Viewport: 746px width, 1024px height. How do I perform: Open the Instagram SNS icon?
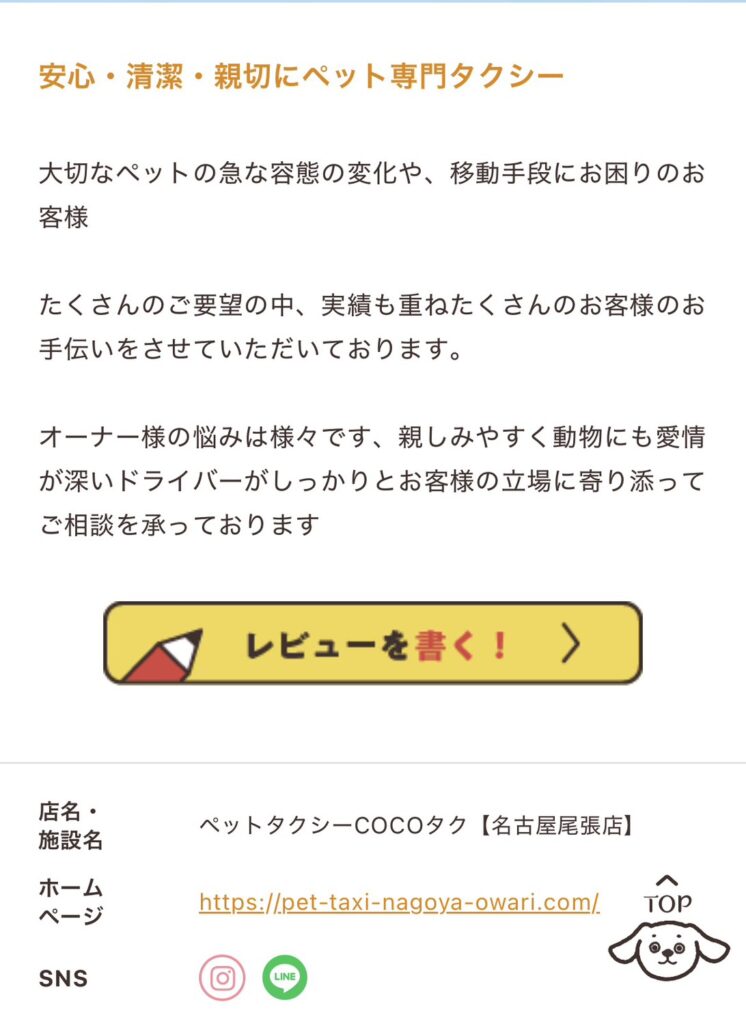(x=222, y=978)
